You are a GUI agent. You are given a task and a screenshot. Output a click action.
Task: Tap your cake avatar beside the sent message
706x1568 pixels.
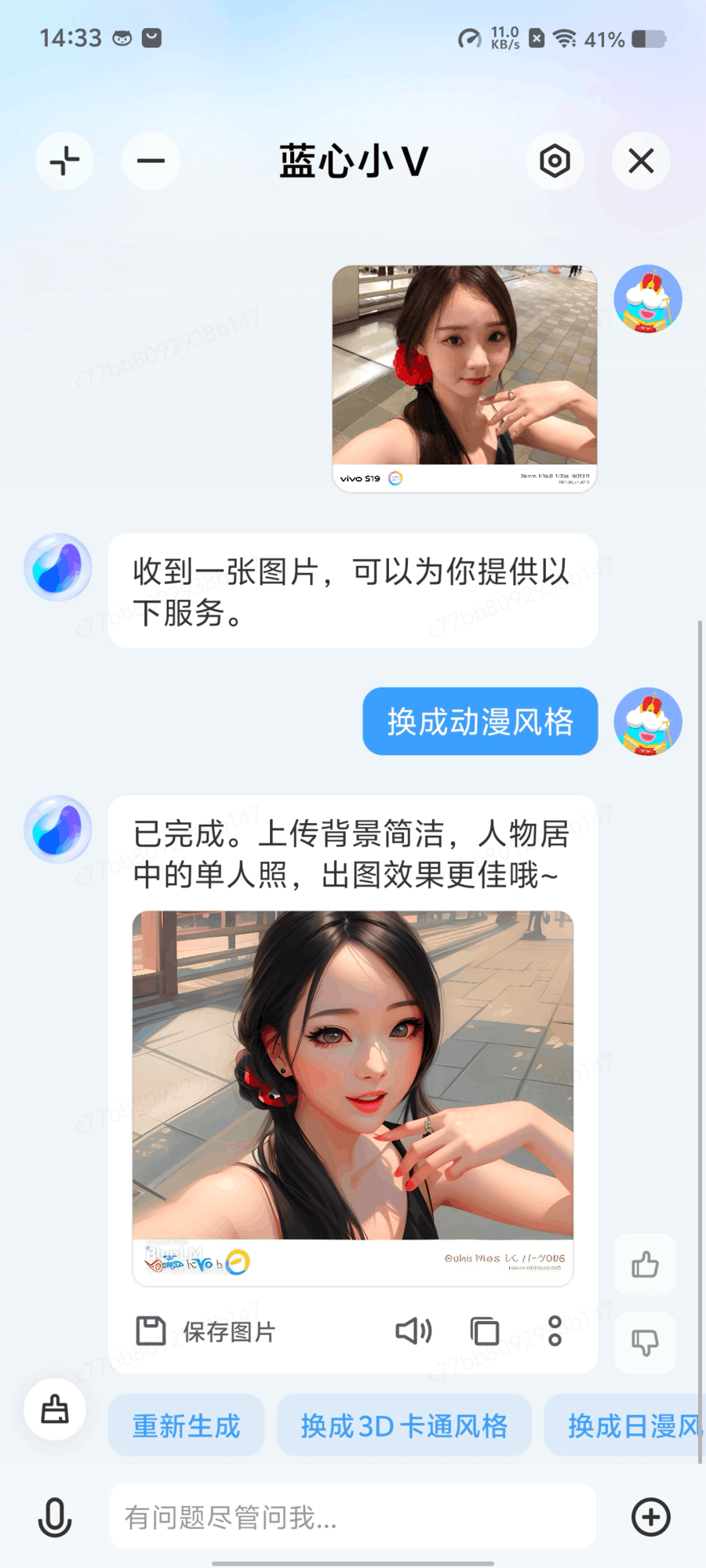[x=648, y=721]
